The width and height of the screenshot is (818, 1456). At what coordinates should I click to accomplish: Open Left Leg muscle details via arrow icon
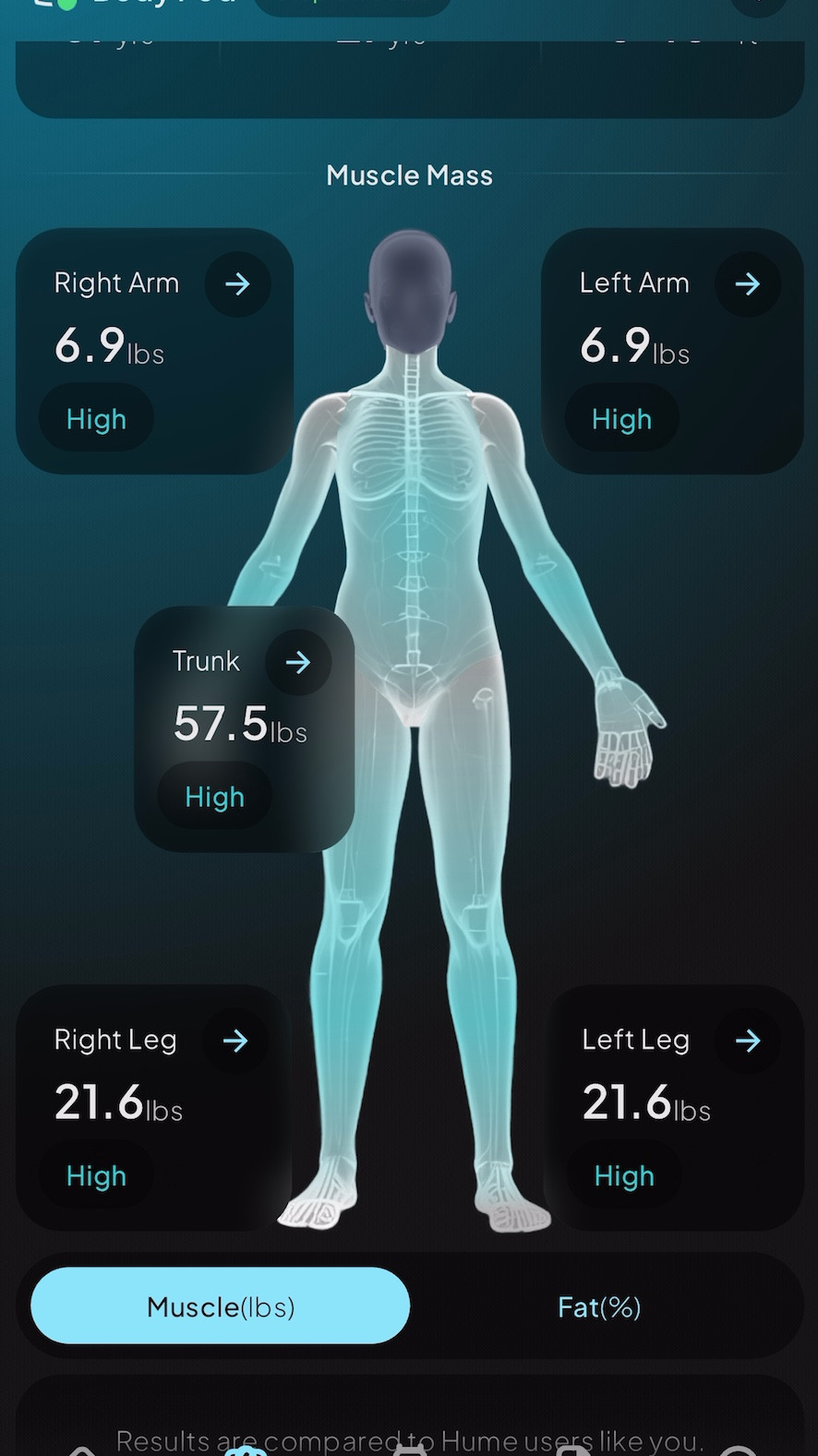tap(748, 1041)
